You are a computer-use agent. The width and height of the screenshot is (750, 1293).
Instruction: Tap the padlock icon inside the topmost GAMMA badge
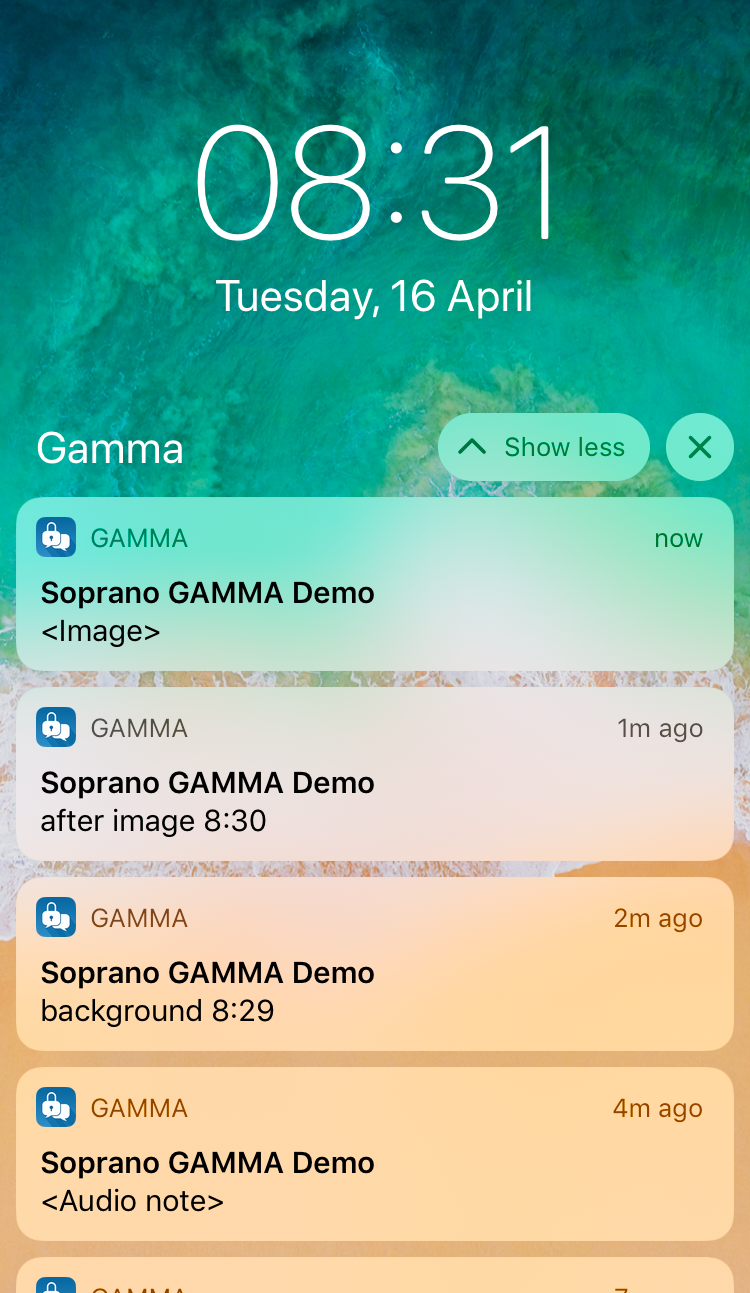(x=53, y=534)
